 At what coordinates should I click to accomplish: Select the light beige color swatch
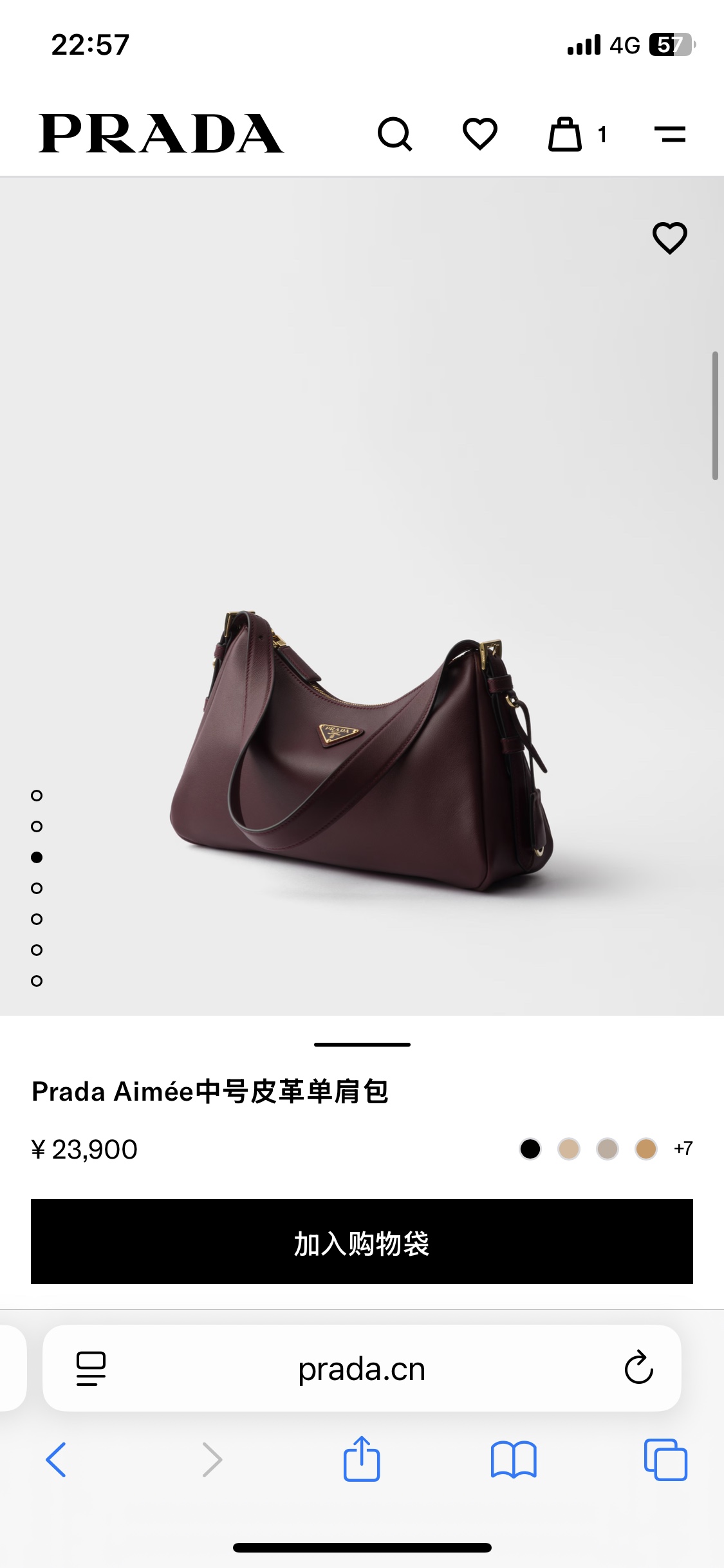pyautogui.click(x=569, y=1148)
